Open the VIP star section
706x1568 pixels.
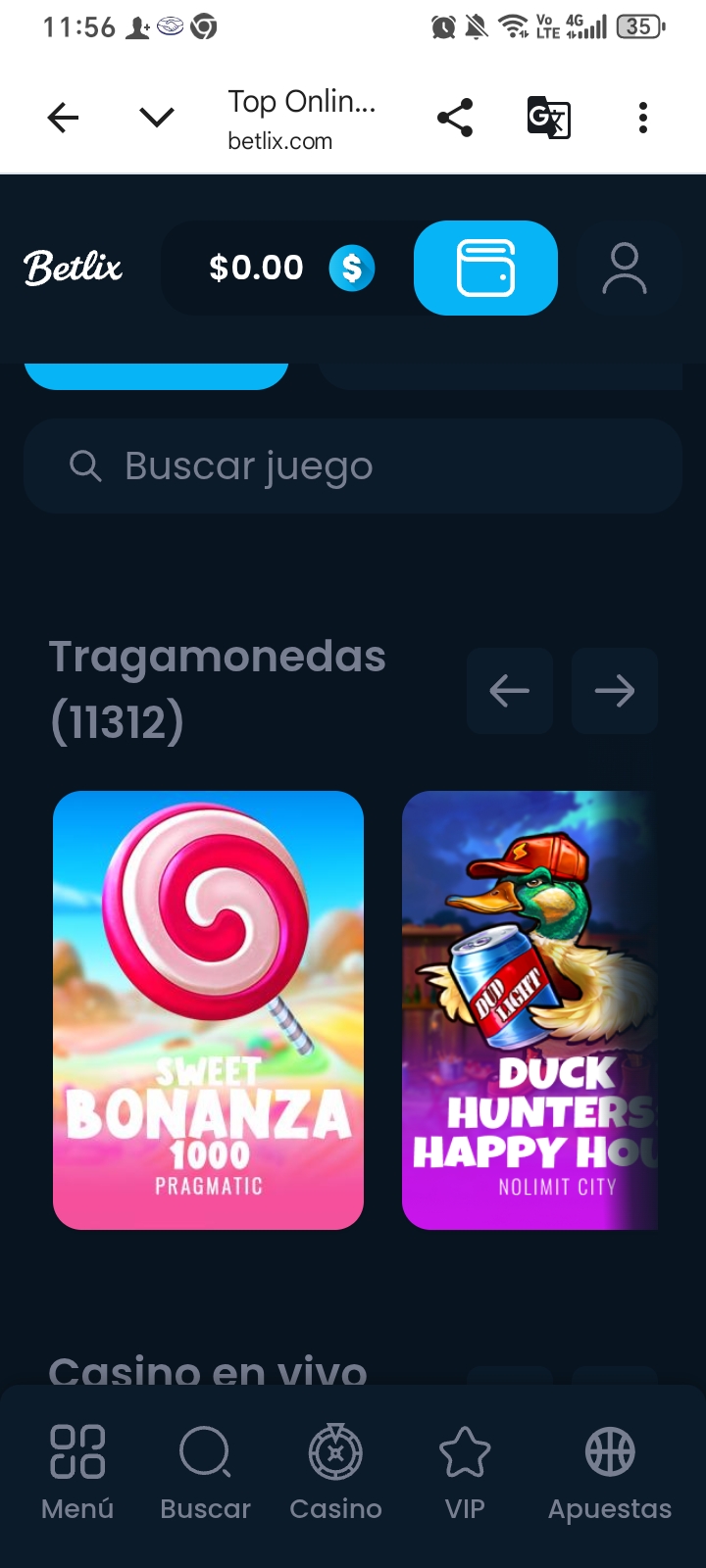click(466, 1453)
